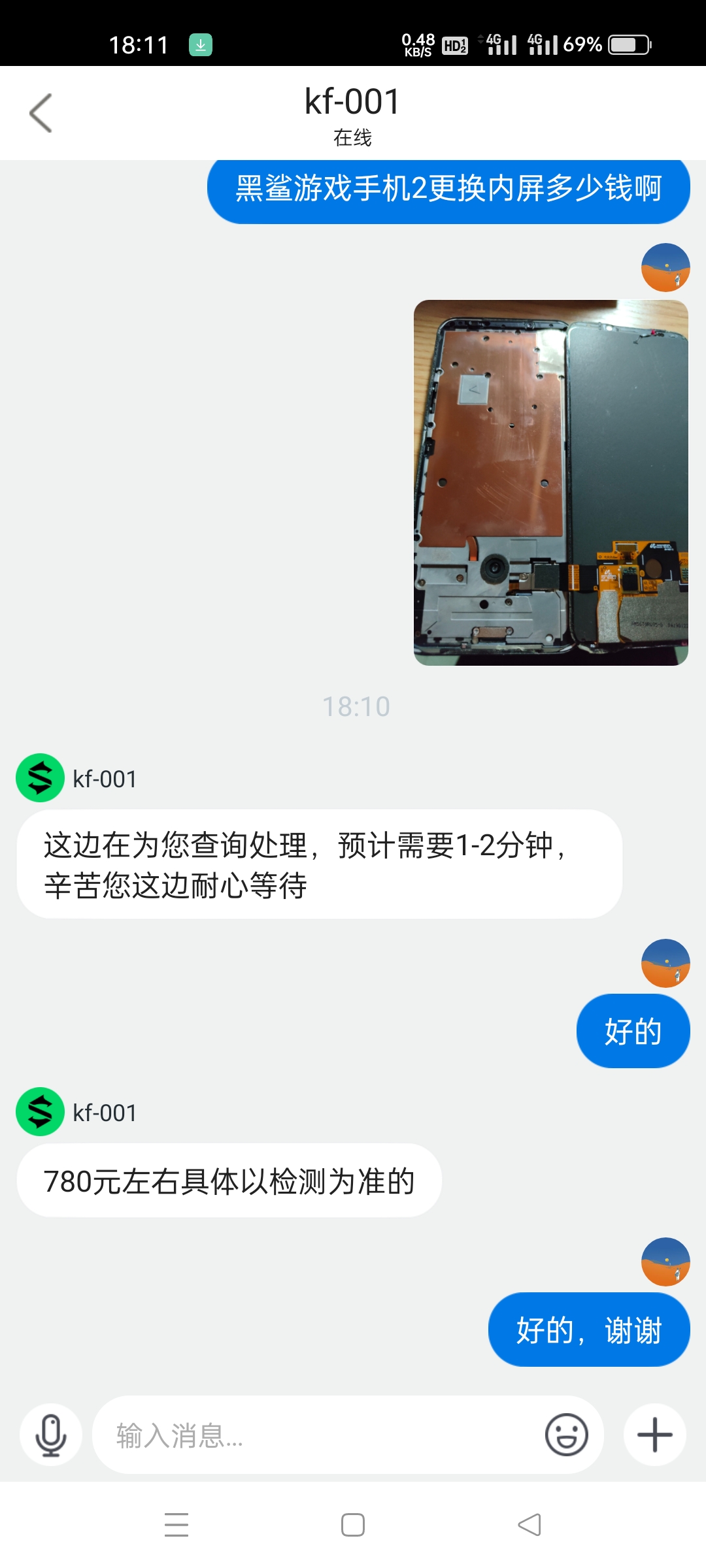Viewport: 706px width, 1568px height.
Task: Tap the voice input microphone button
Action: tap(51, 1435)
